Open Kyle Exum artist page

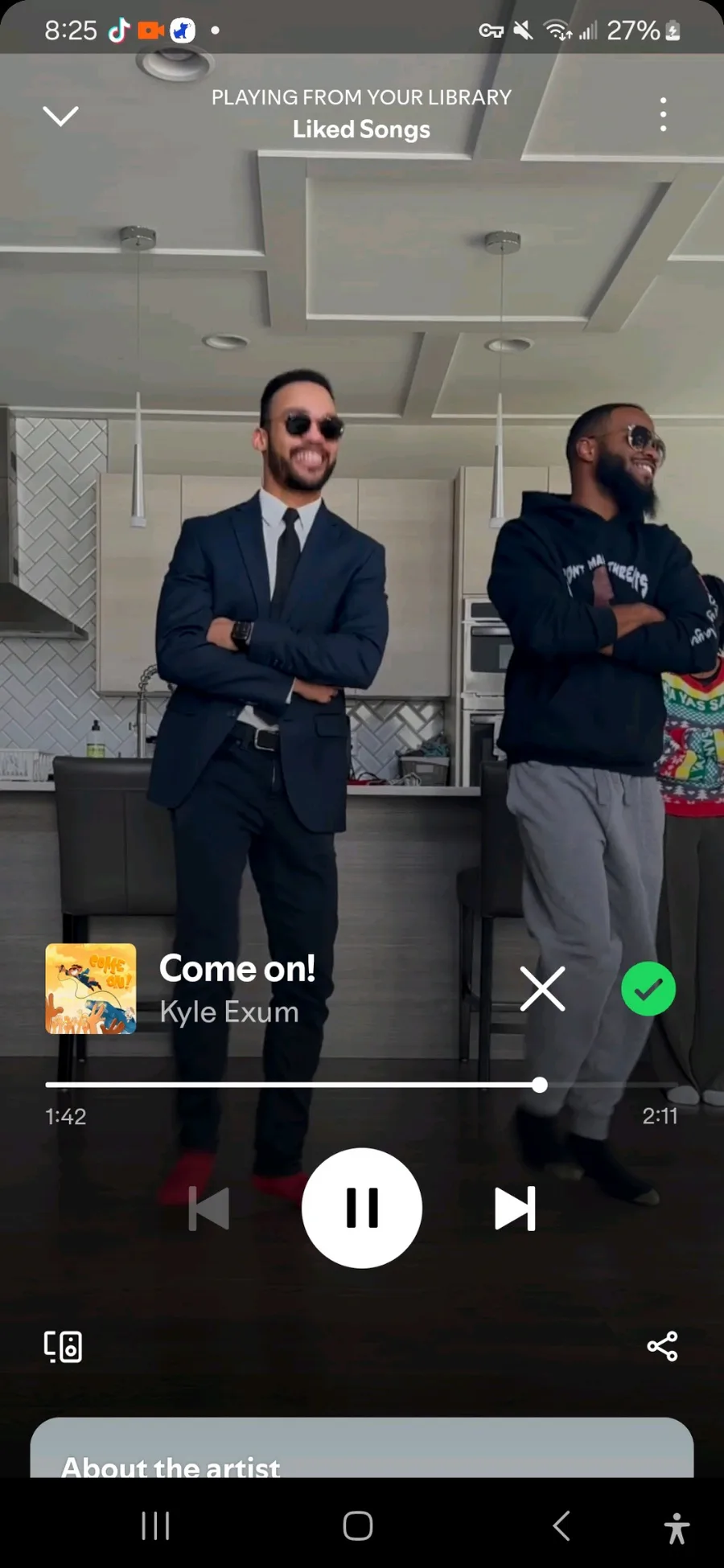tap(229, 1012)
